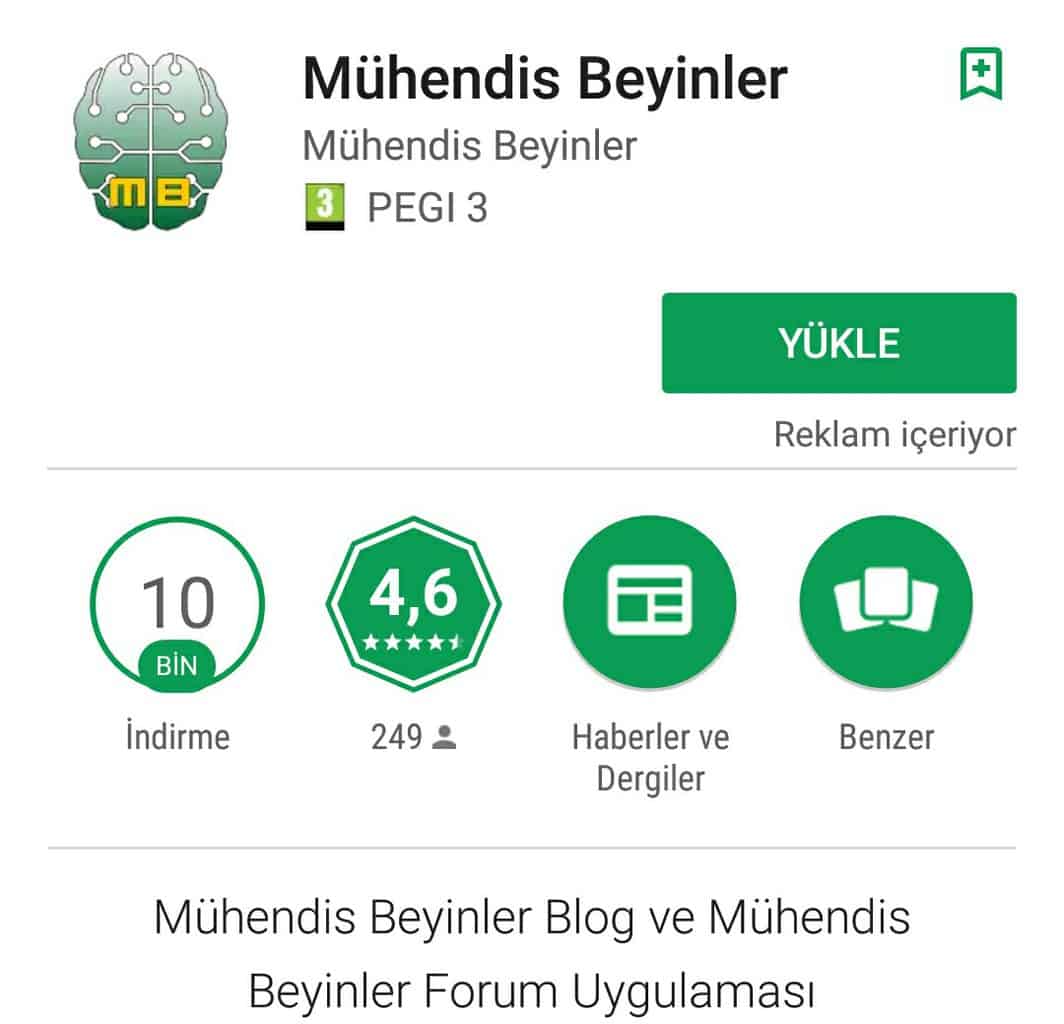The image size is (1064, 1024).
Task: Tap the 10 BİN İndirme badge
Action: click(x=177, y=605)
